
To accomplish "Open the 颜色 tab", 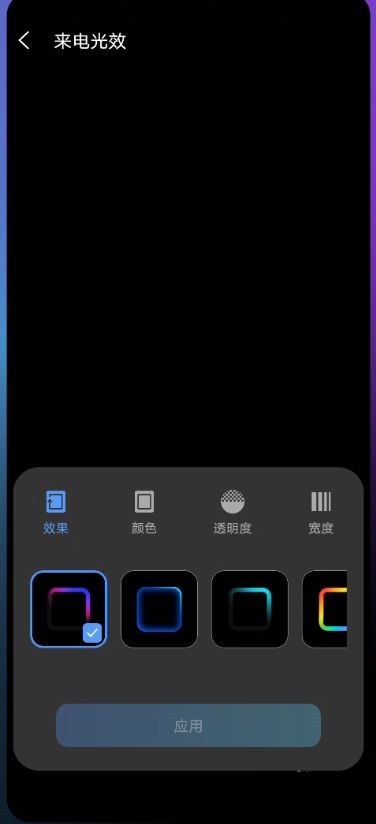I will click(x=144, y=512).
